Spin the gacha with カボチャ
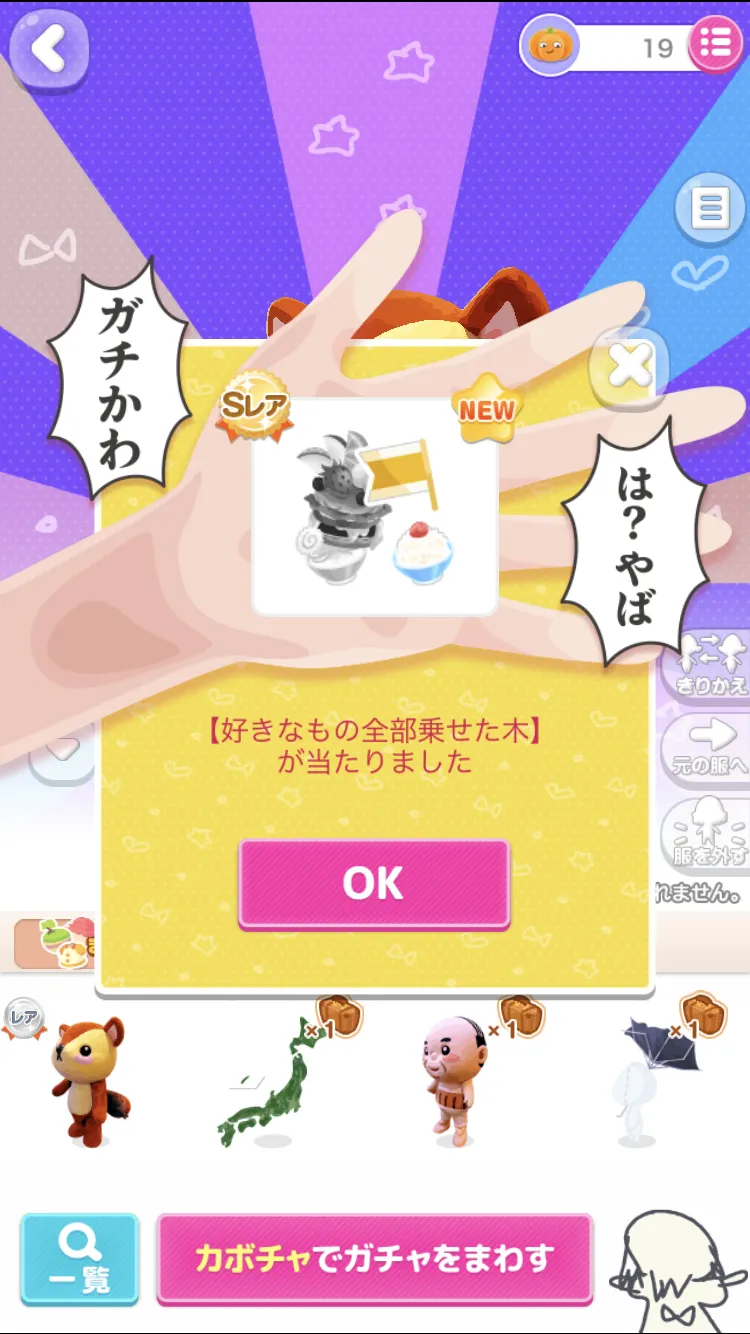Viewport: 750px width, 1334px height. (x=375, y=1259)
